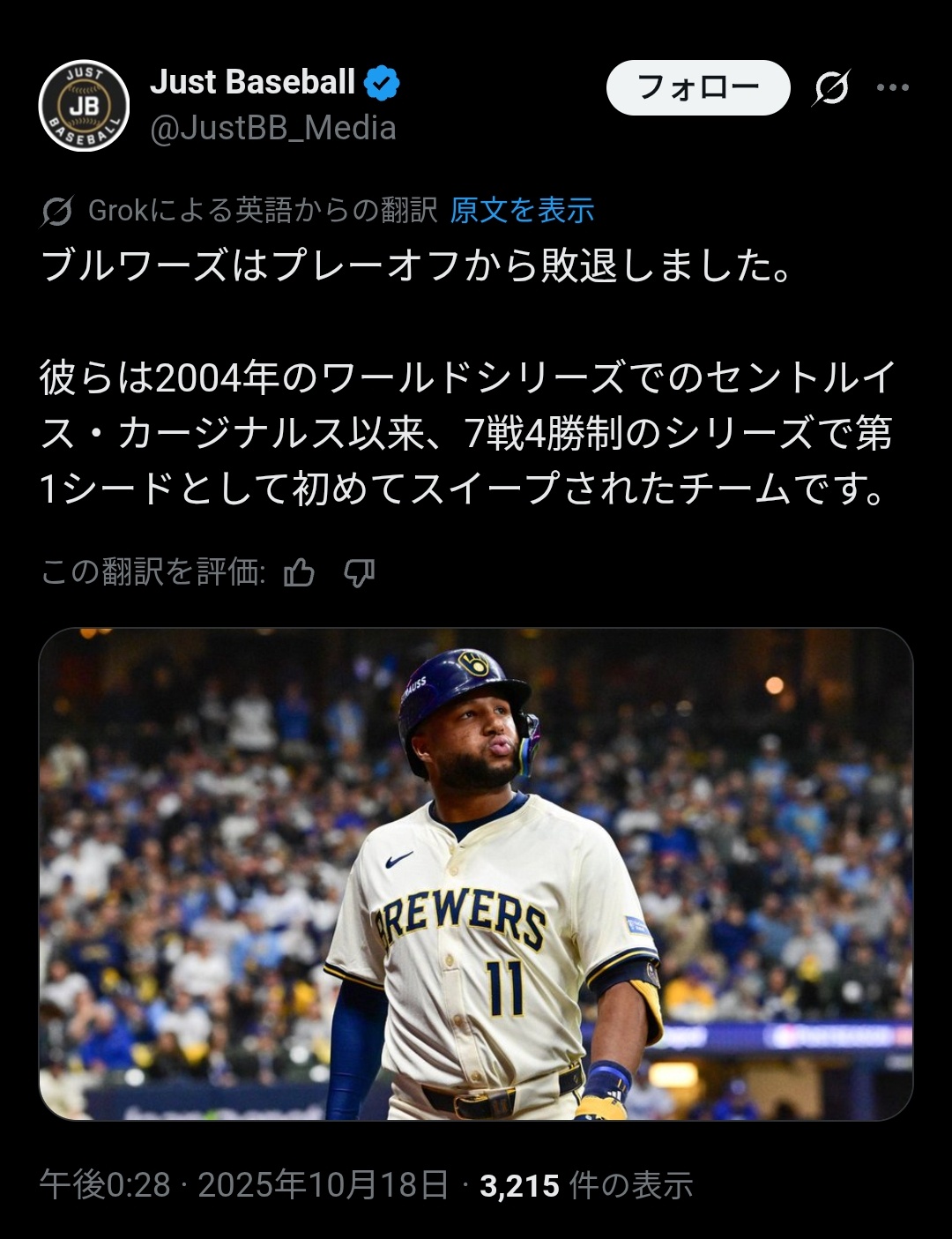Rate the translation with thumbs down
The width and height of the screenshot is (952, 1239).
pos(359,573)
